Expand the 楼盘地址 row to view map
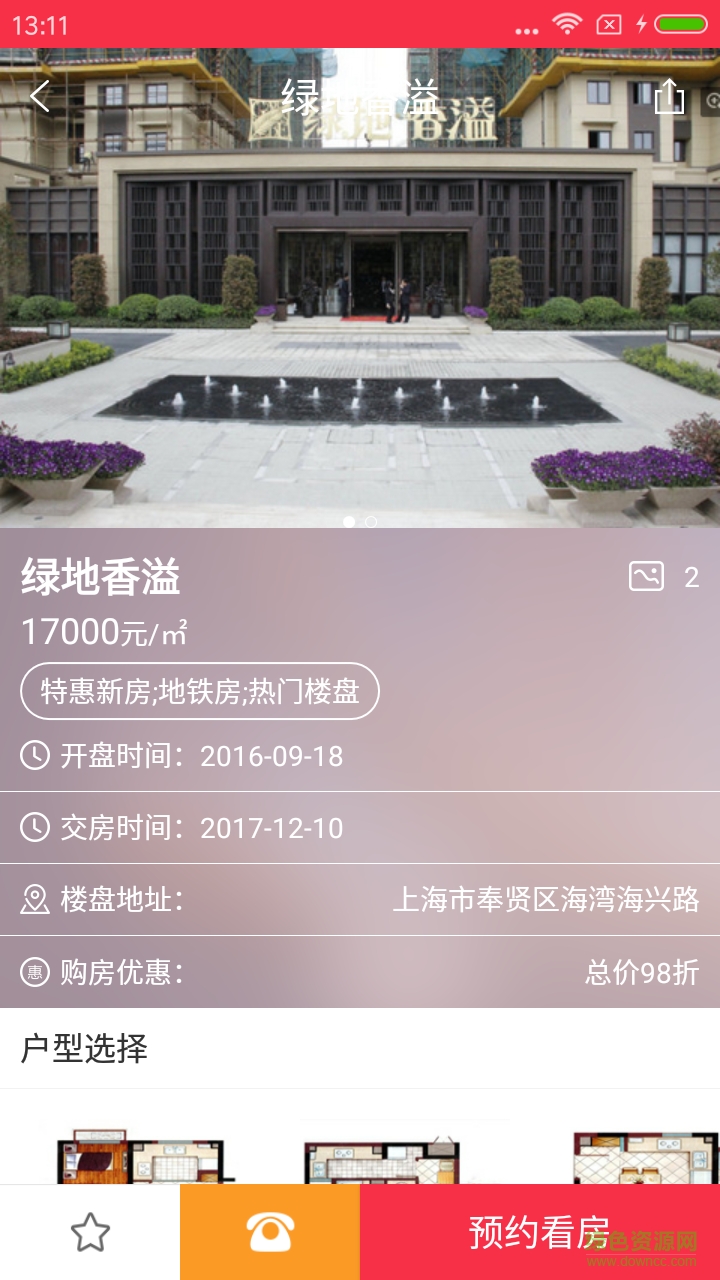Image resolution: width=720 pixels, height=1280 pixels. click(x=360, y=899)
